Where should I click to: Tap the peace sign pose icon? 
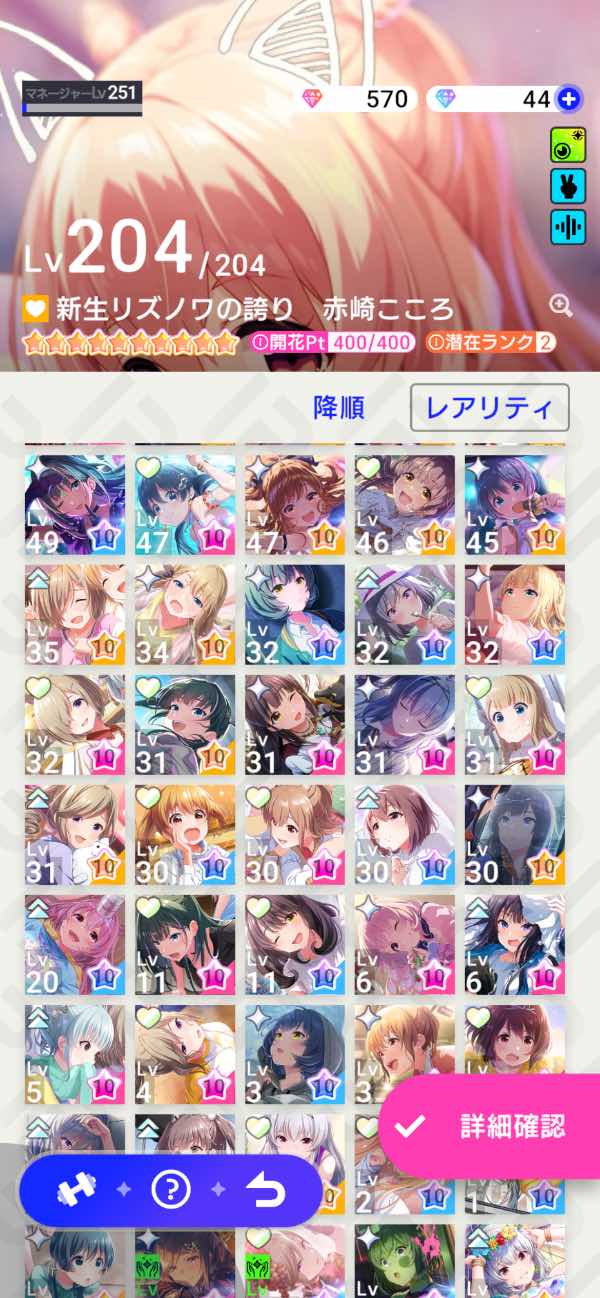[x=568, y=186]
